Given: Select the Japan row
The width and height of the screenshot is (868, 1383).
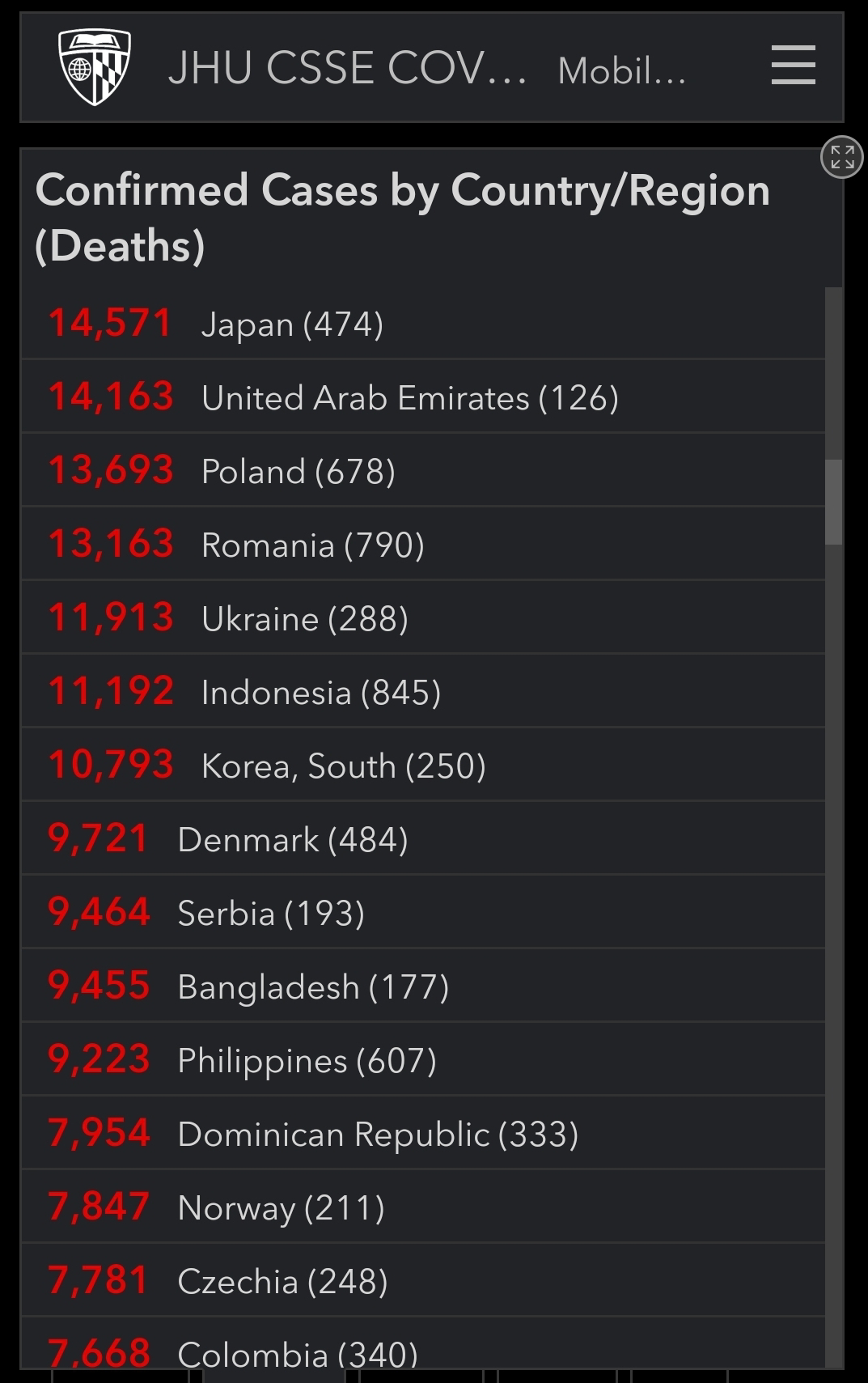Looking at the screenshot, I should pos(422,324).
